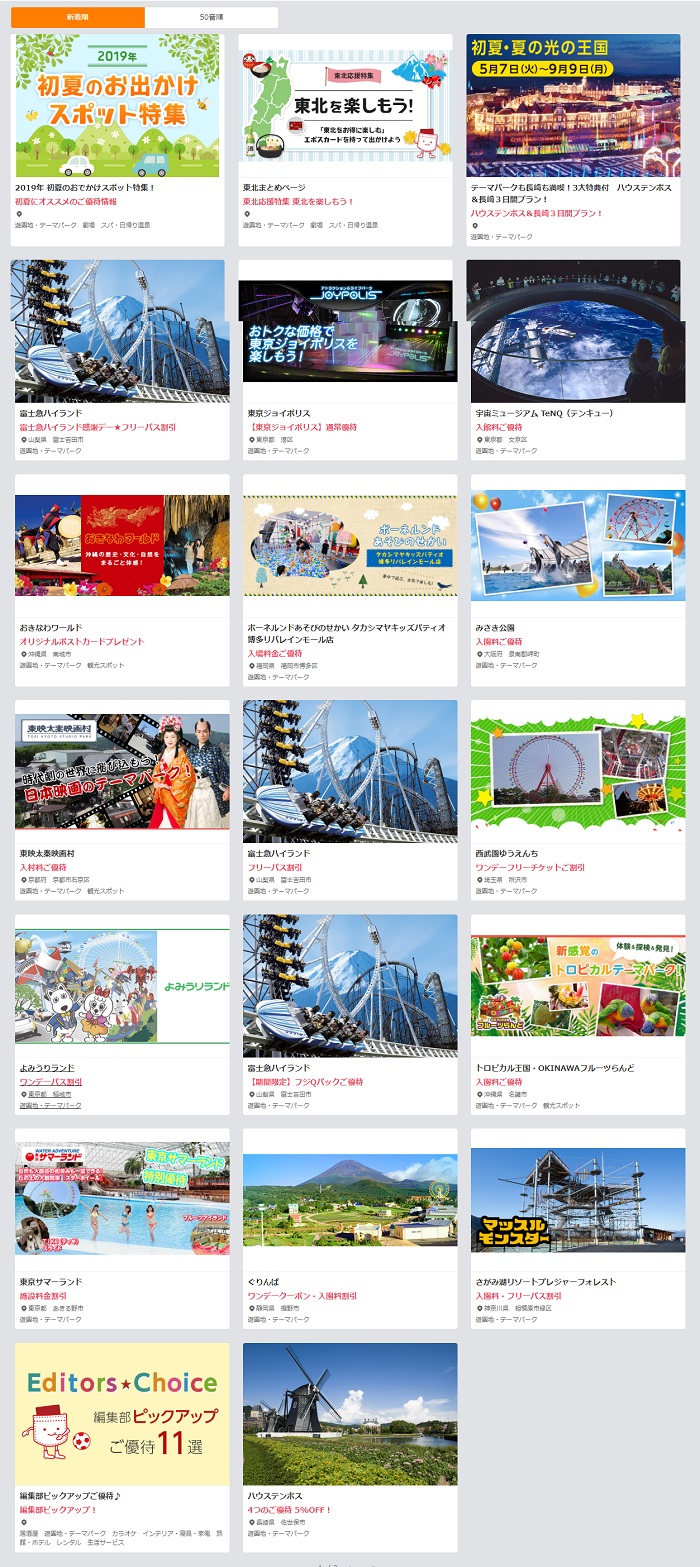Open the ボーネルンドあそびのせかい card

(x=349, y=545)
